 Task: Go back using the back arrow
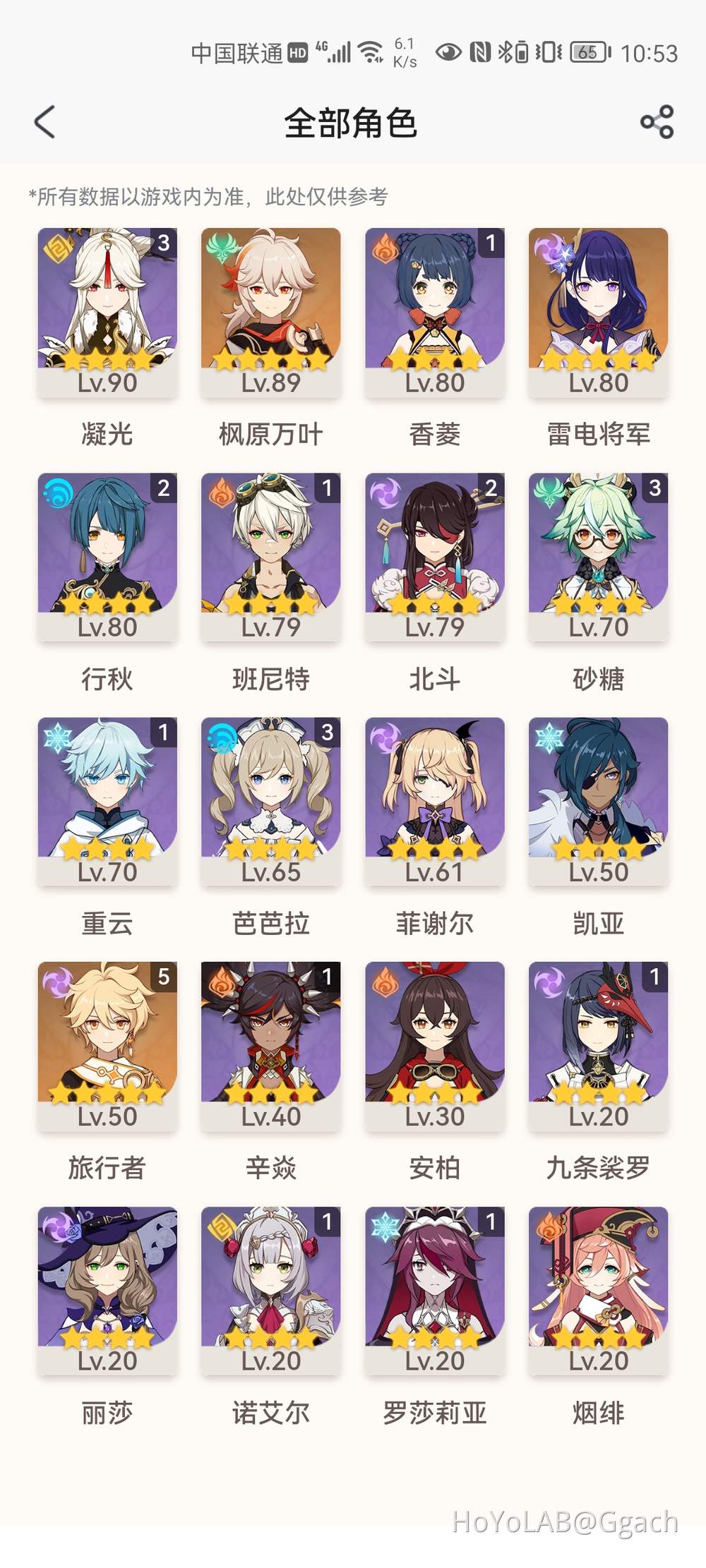click(45, 122)
